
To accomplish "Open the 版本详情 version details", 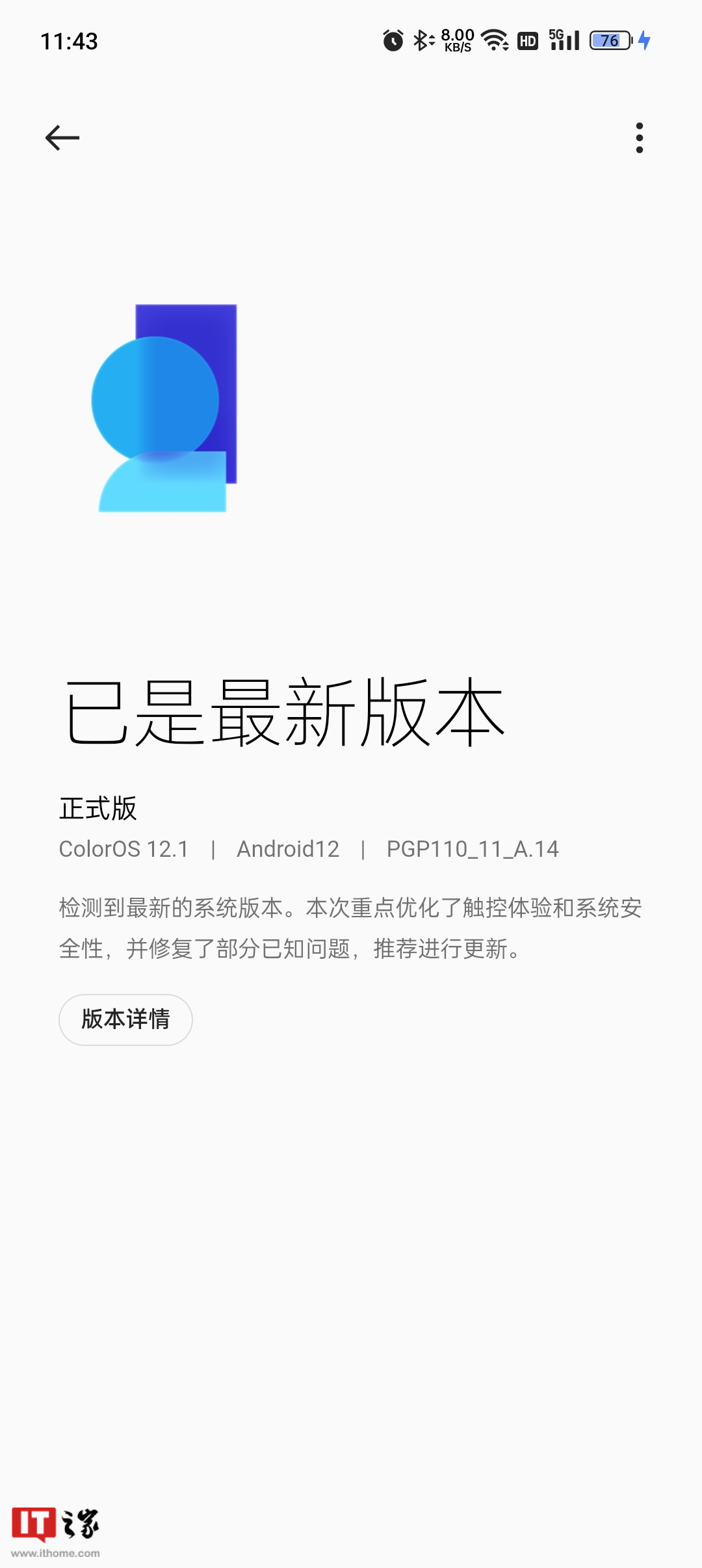I will tap(125, 1019).
